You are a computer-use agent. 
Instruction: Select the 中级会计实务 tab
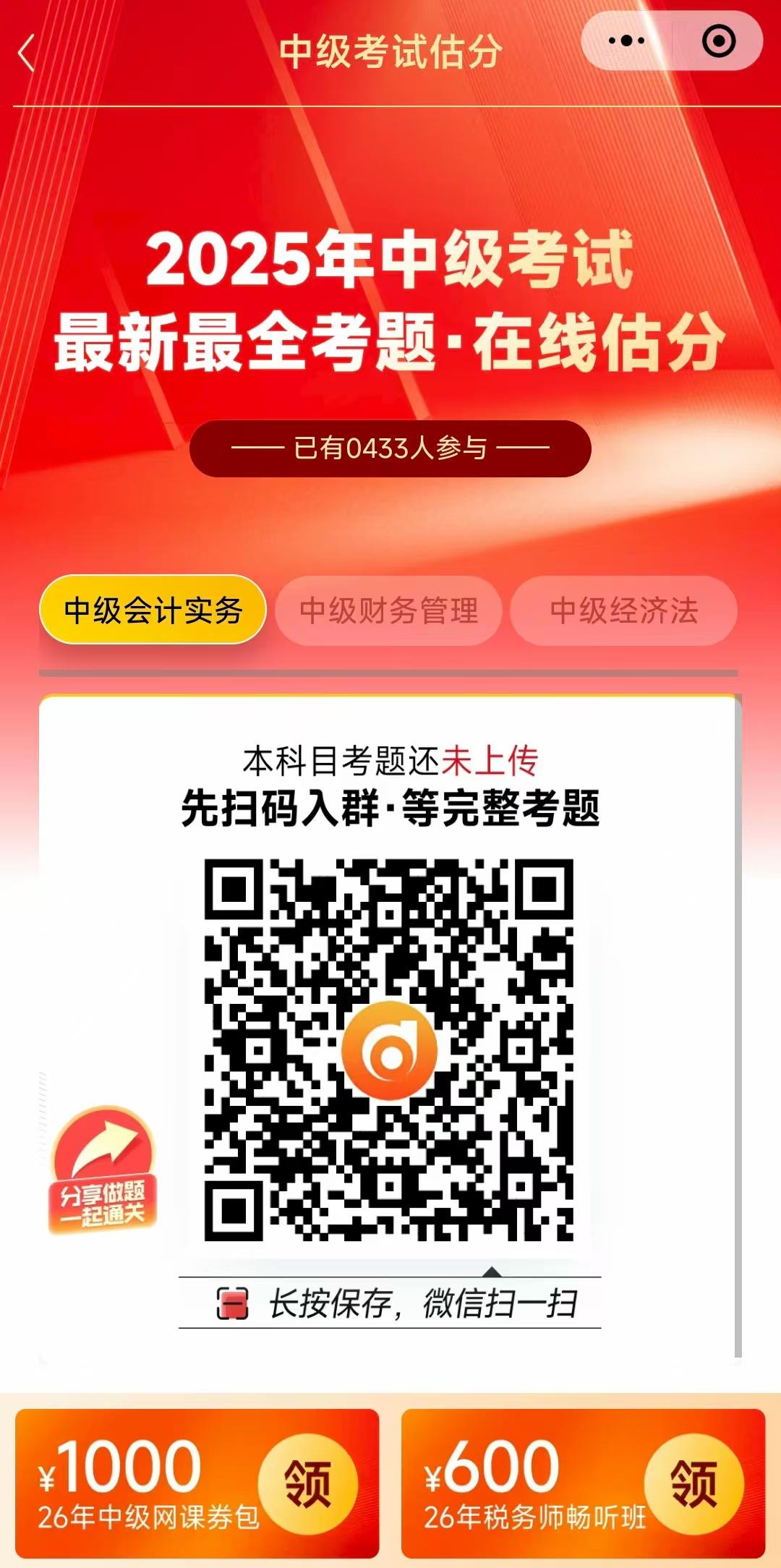click(154, 610)
